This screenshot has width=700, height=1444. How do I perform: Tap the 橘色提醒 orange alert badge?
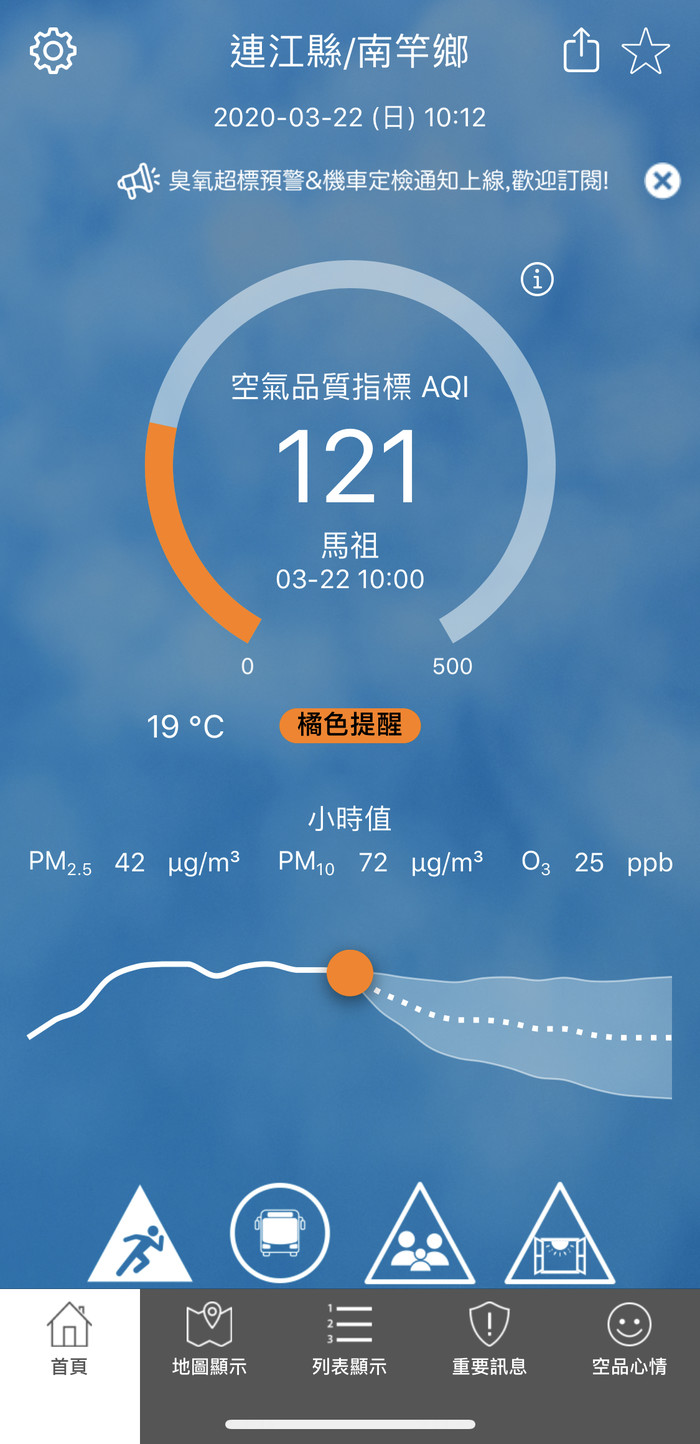point(350,726)
